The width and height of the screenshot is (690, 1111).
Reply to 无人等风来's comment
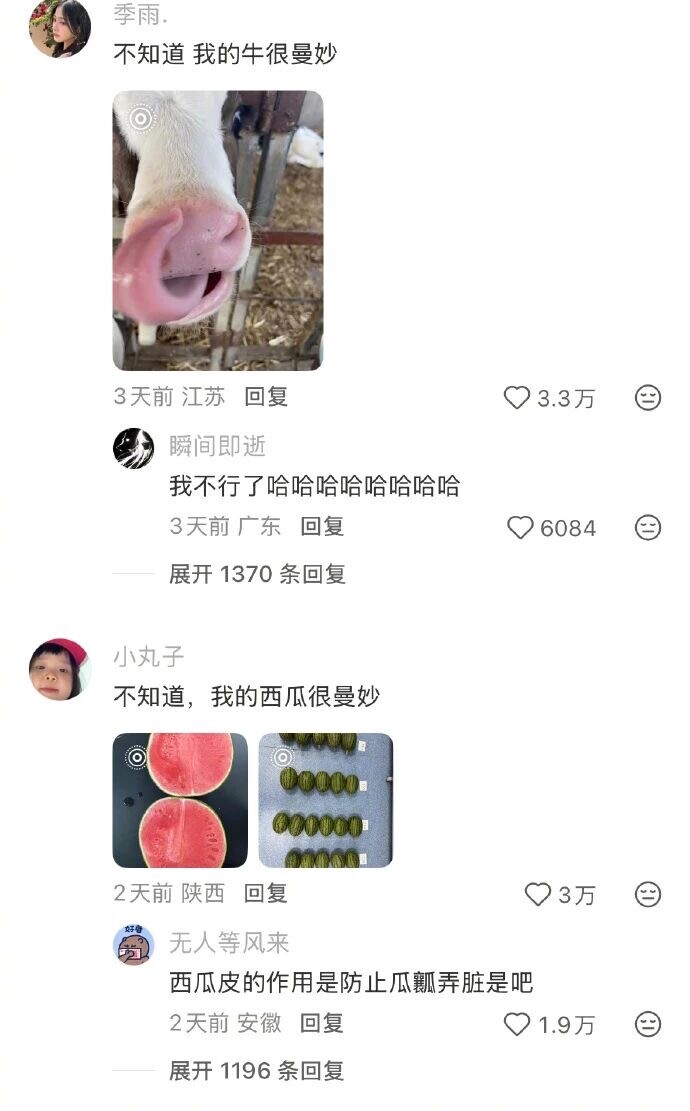[322, 1023]
